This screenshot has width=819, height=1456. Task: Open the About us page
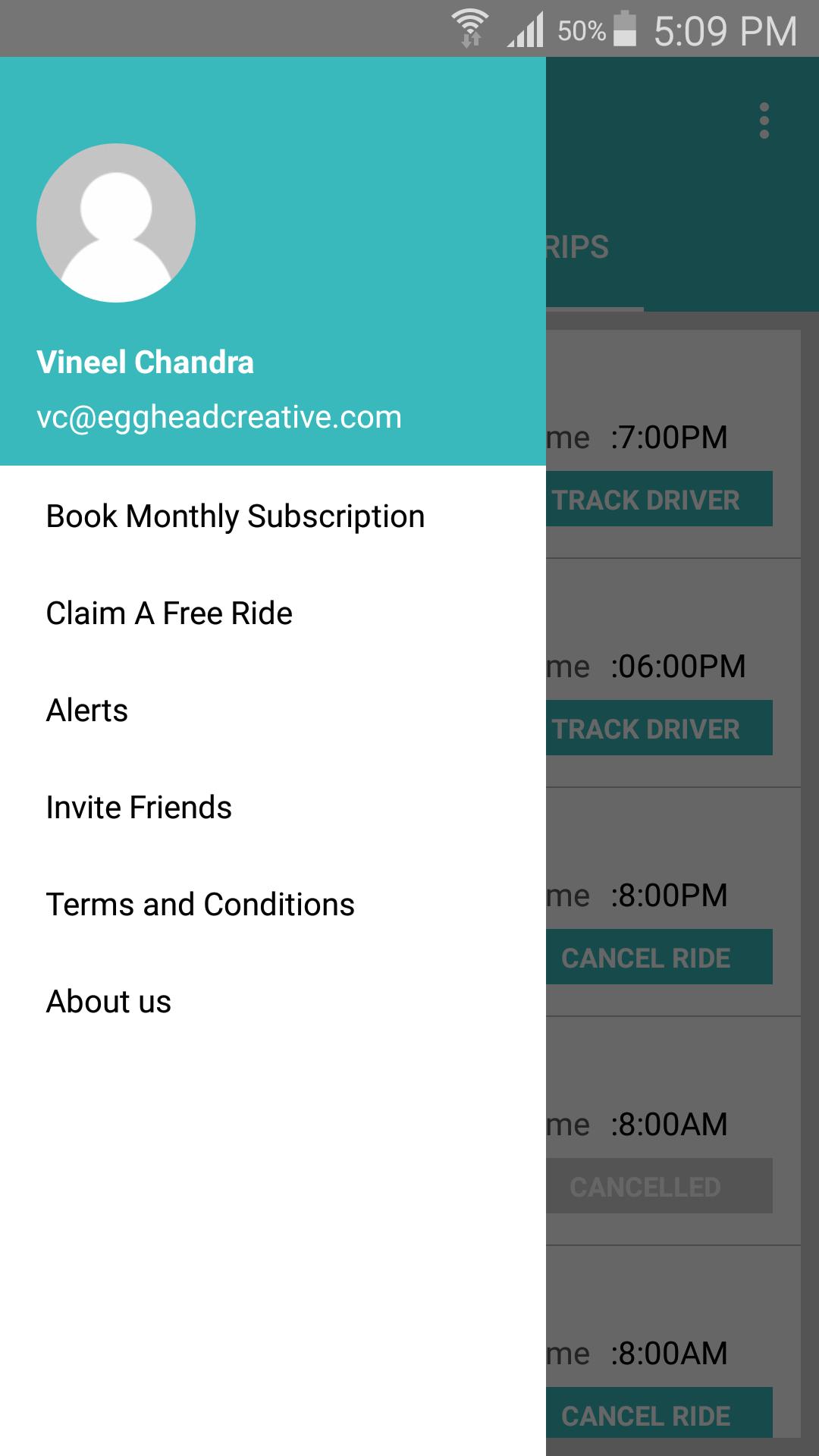(108, 1002)
